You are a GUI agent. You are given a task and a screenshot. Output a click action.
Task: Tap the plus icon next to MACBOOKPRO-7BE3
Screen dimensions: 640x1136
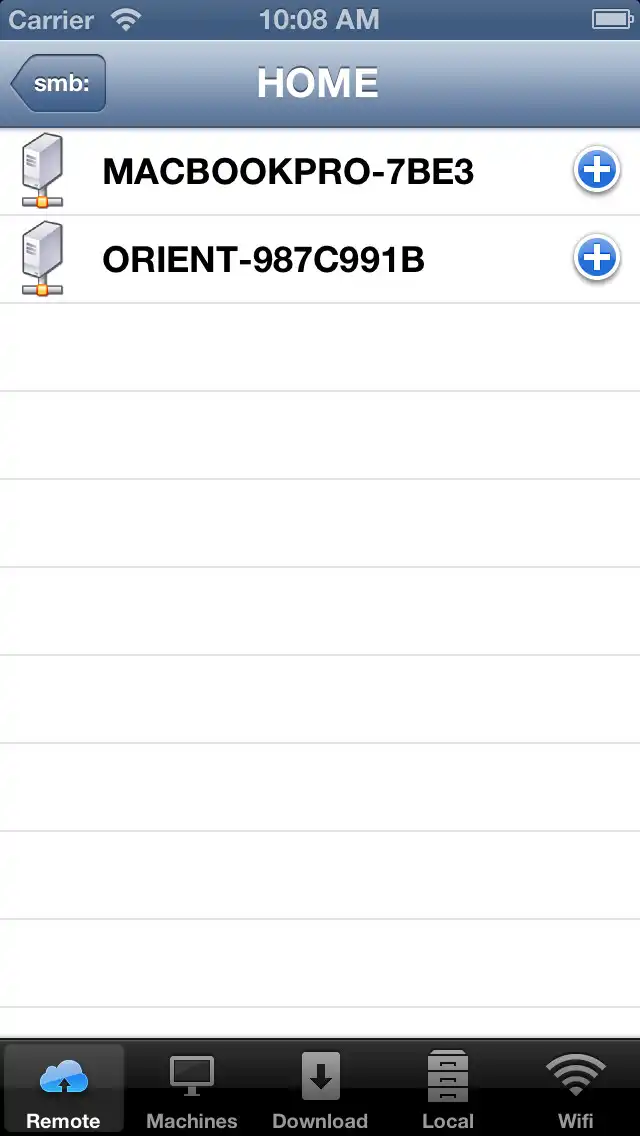coord(596,172)
